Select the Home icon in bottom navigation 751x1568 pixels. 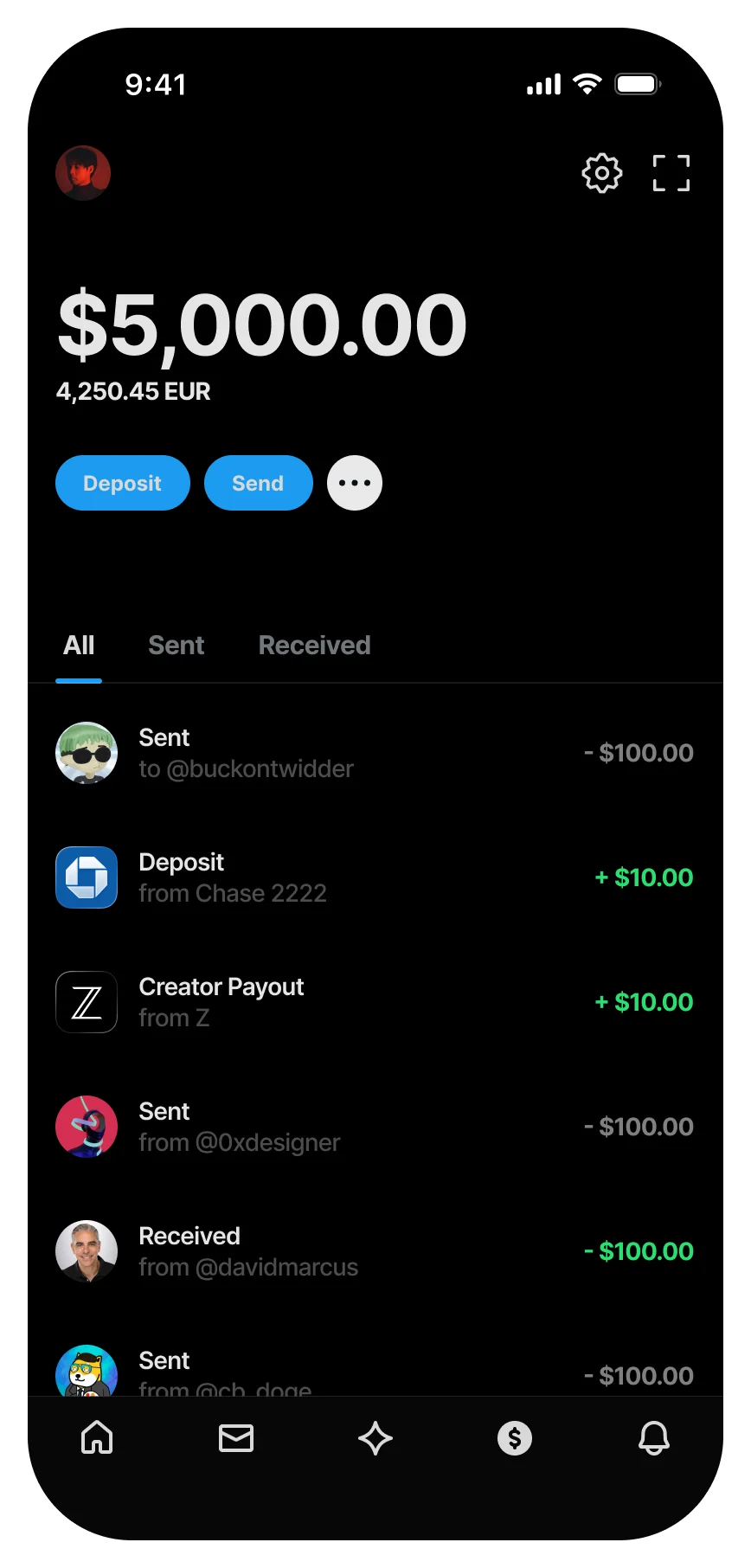point(97,1438)
